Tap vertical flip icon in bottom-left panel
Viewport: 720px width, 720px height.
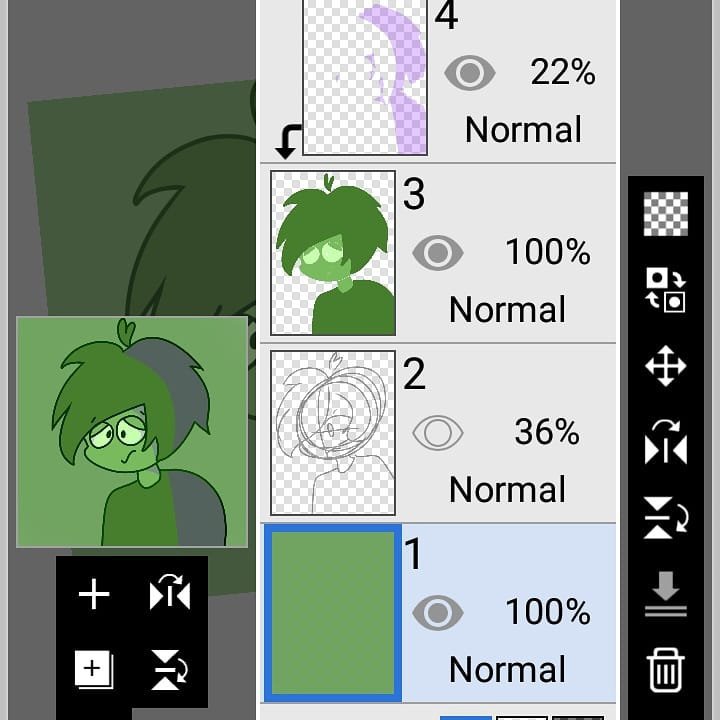tap(170, 667)
